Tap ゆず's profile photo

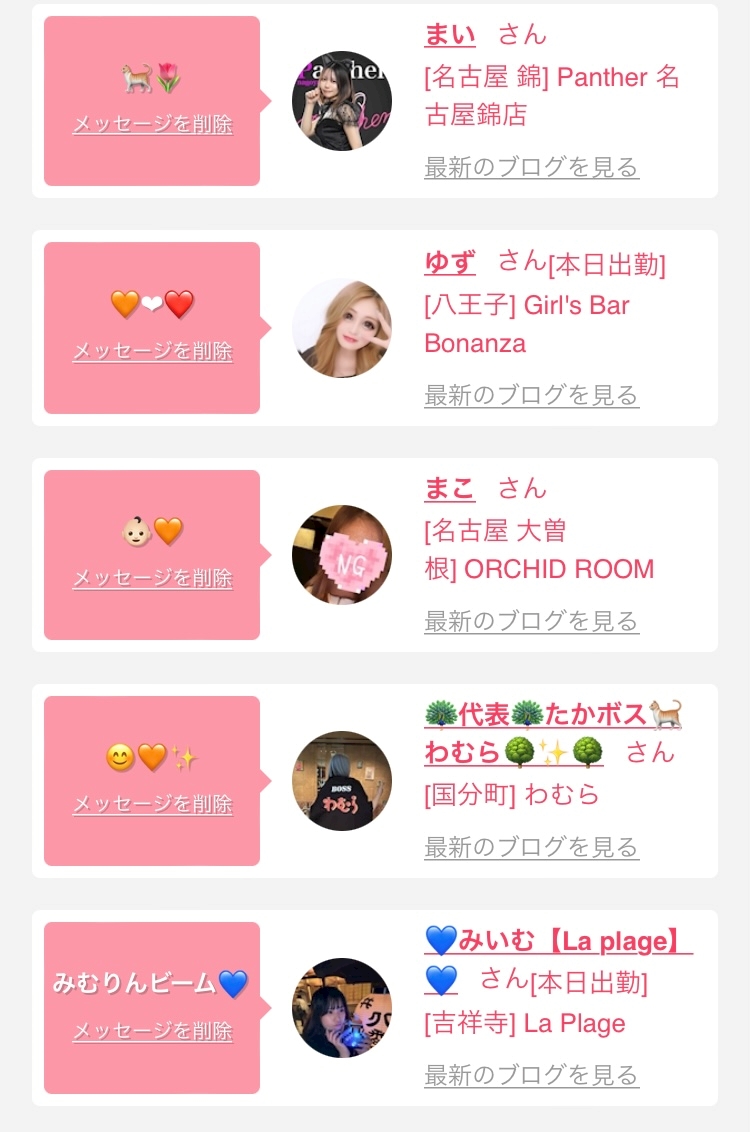[x=341, y=328]
